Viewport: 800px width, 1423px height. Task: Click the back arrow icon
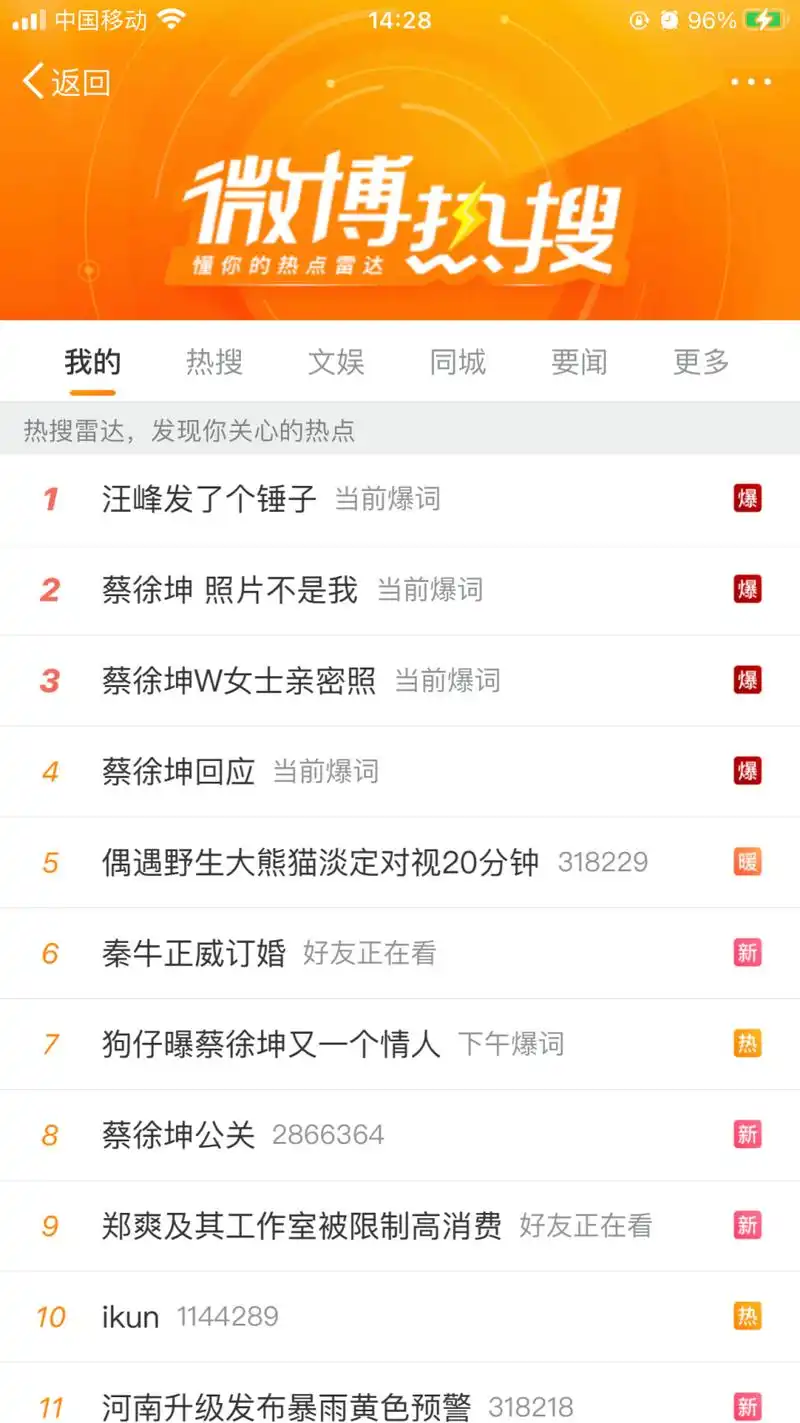pyautogui.click(x=32, y=82)
